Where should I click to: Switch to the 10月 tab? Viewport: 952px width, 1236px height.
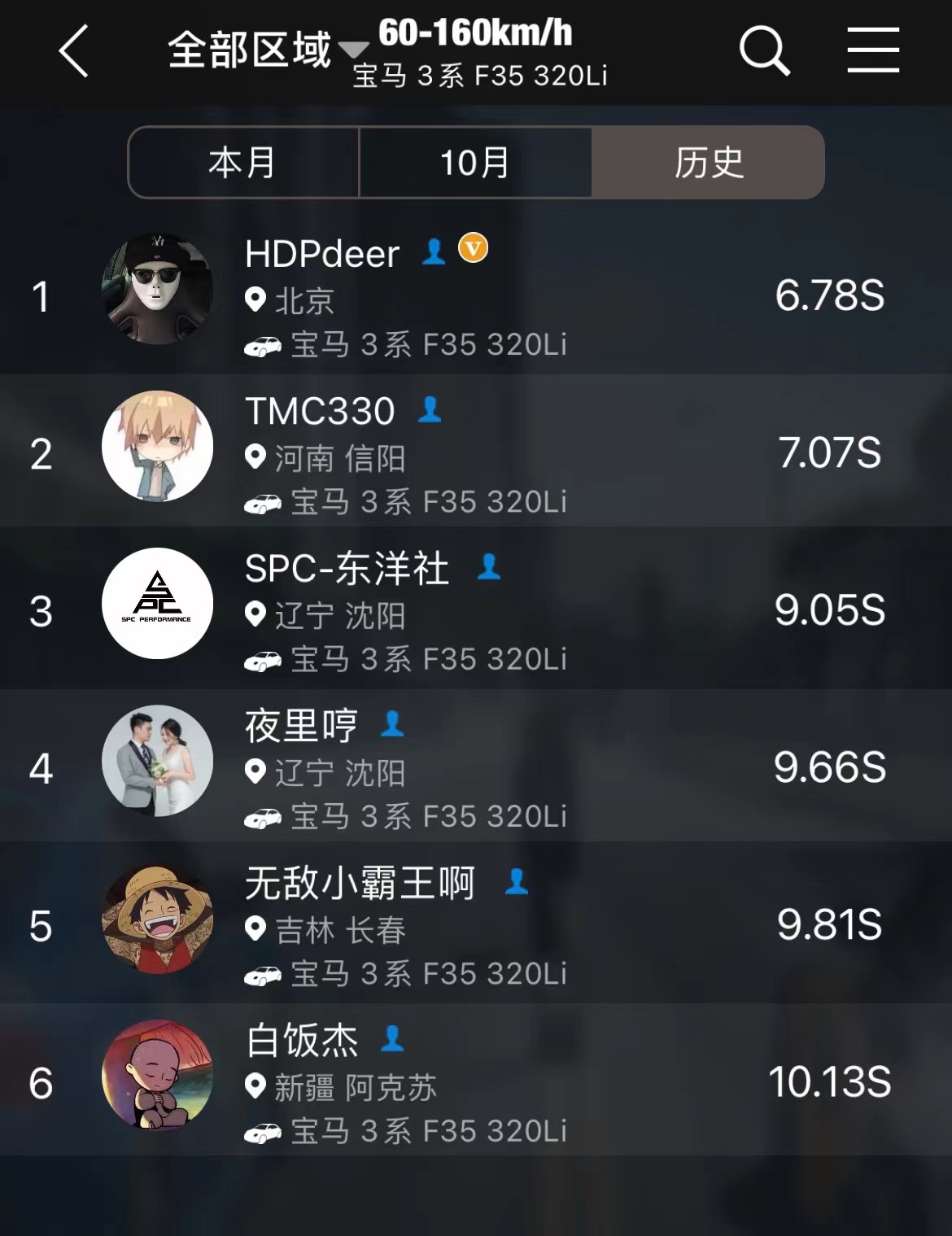475,163
